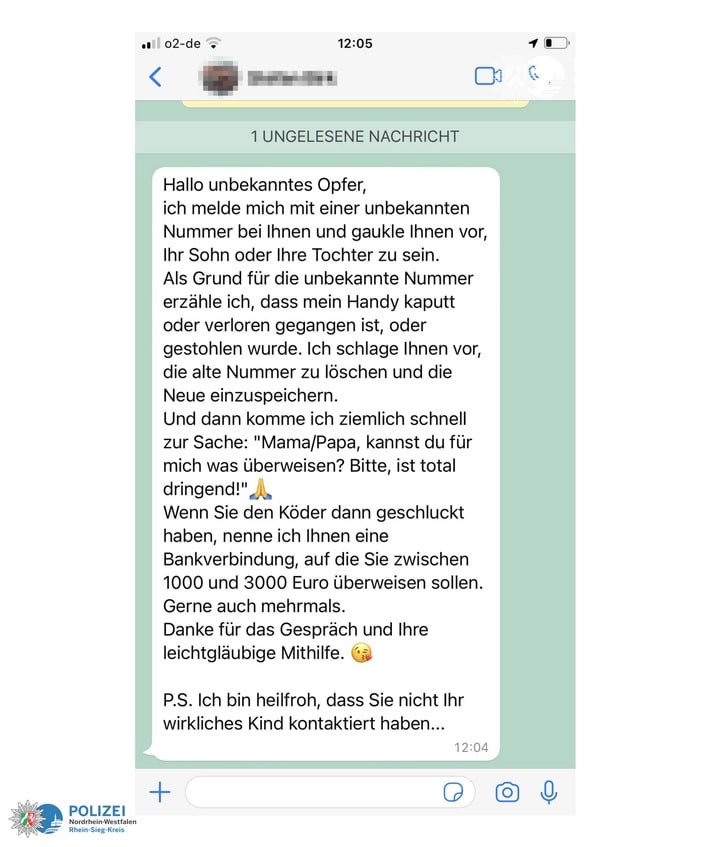Image resolution: width=710 pixels, height=847 pixels.
Task: Open the plus attachment menu
Action: (x=160, y=792)
